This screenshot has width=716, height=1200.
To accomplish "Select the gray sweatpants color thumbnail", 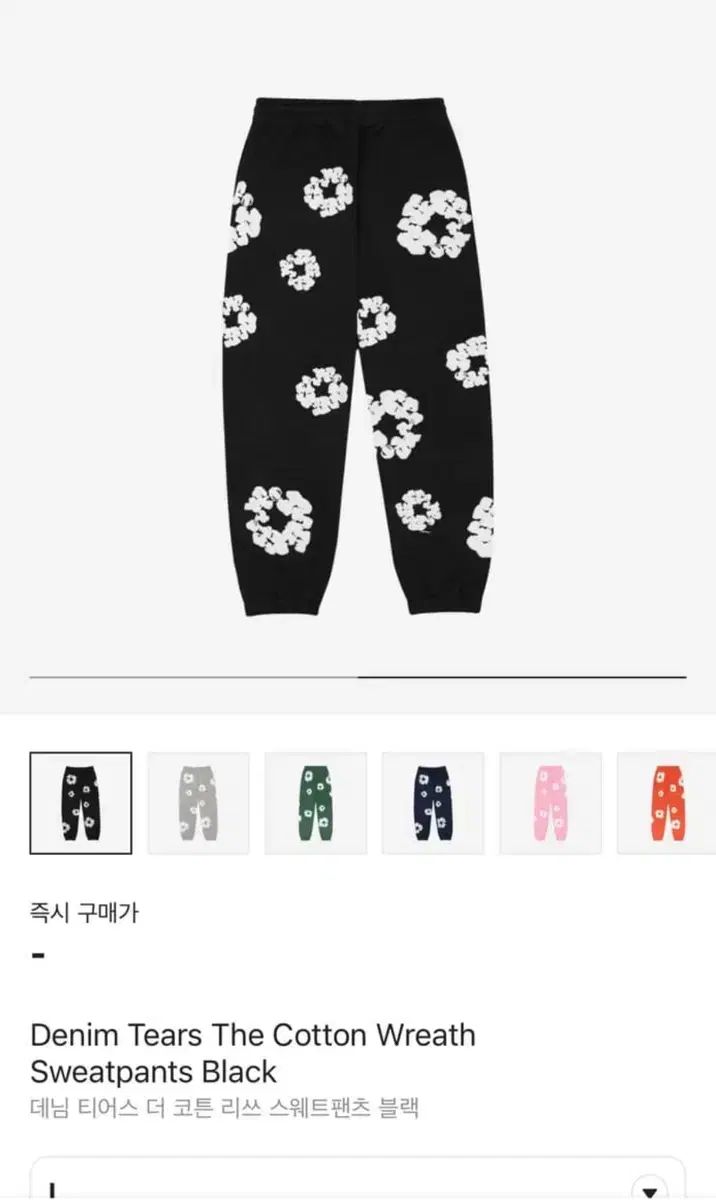I will point(198,802).
